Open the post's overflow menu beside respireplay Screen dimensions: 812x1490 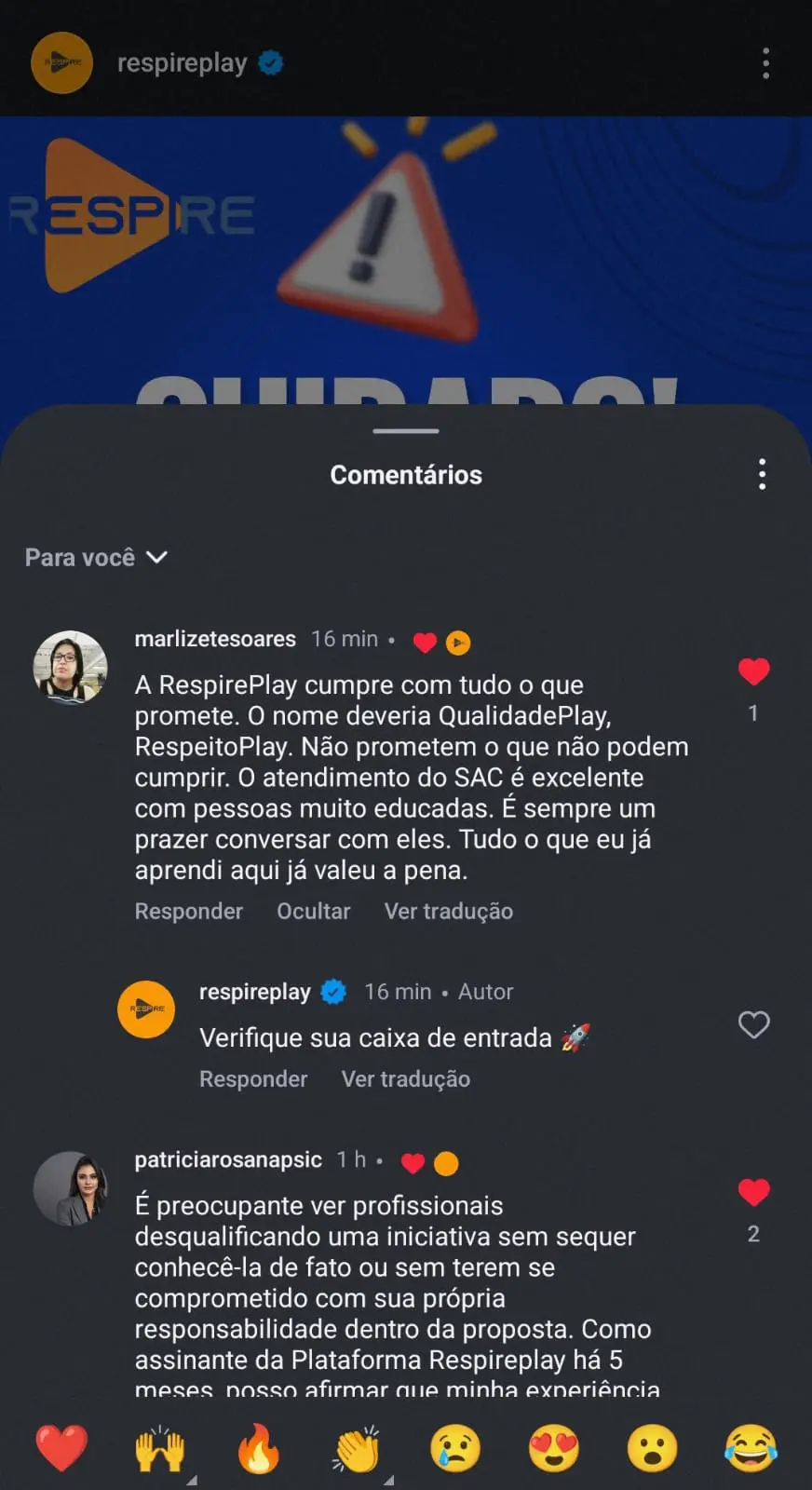tap(765, 63)
